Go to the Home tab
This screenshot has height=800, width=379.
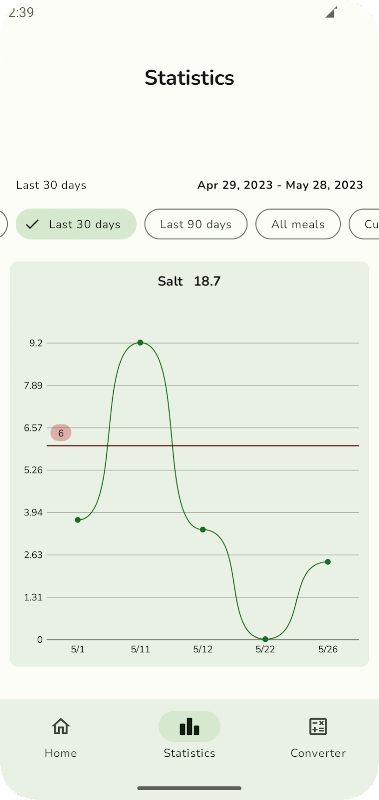pos(61,737)
